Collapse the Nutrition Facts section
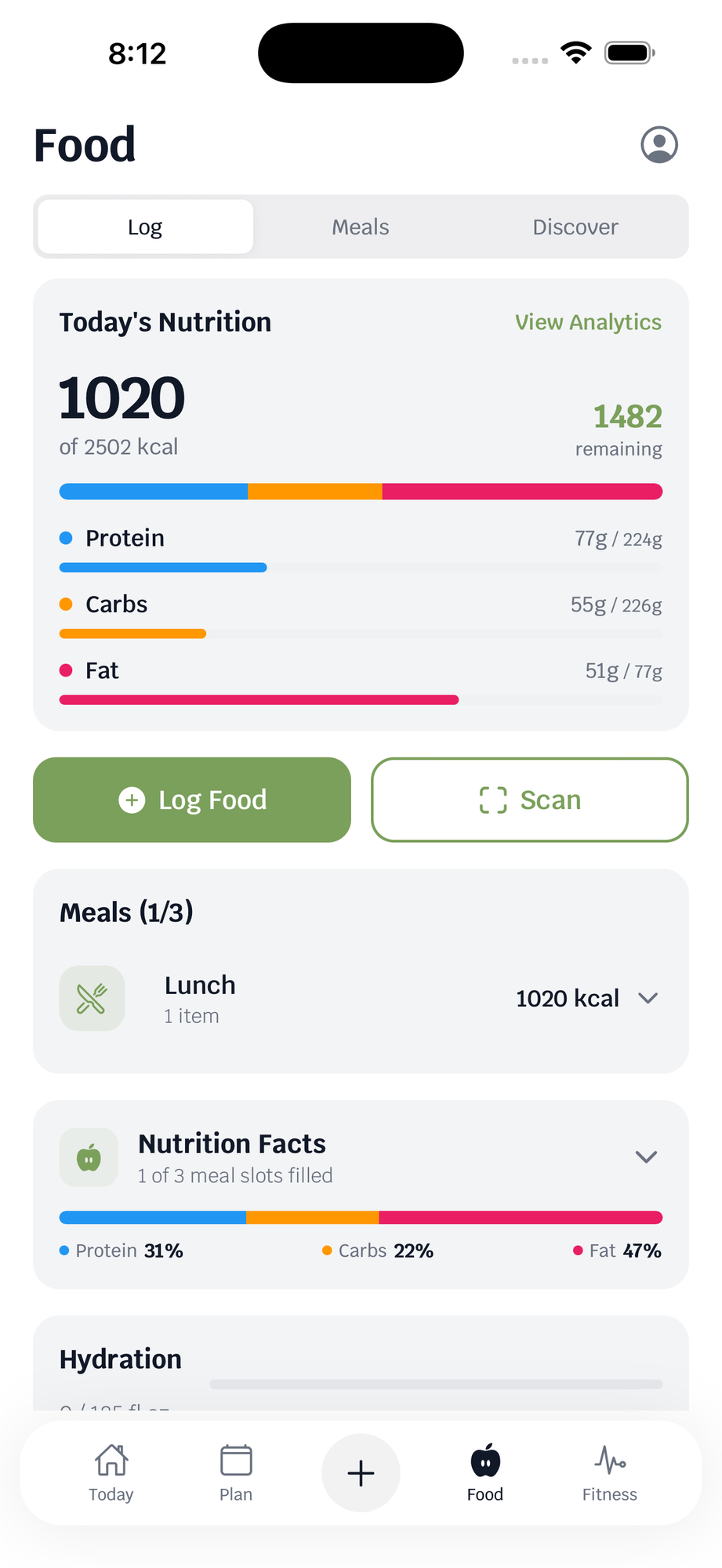This screenshot has height=1568, width=722. pyautogui.click(x=645, y=1156)
